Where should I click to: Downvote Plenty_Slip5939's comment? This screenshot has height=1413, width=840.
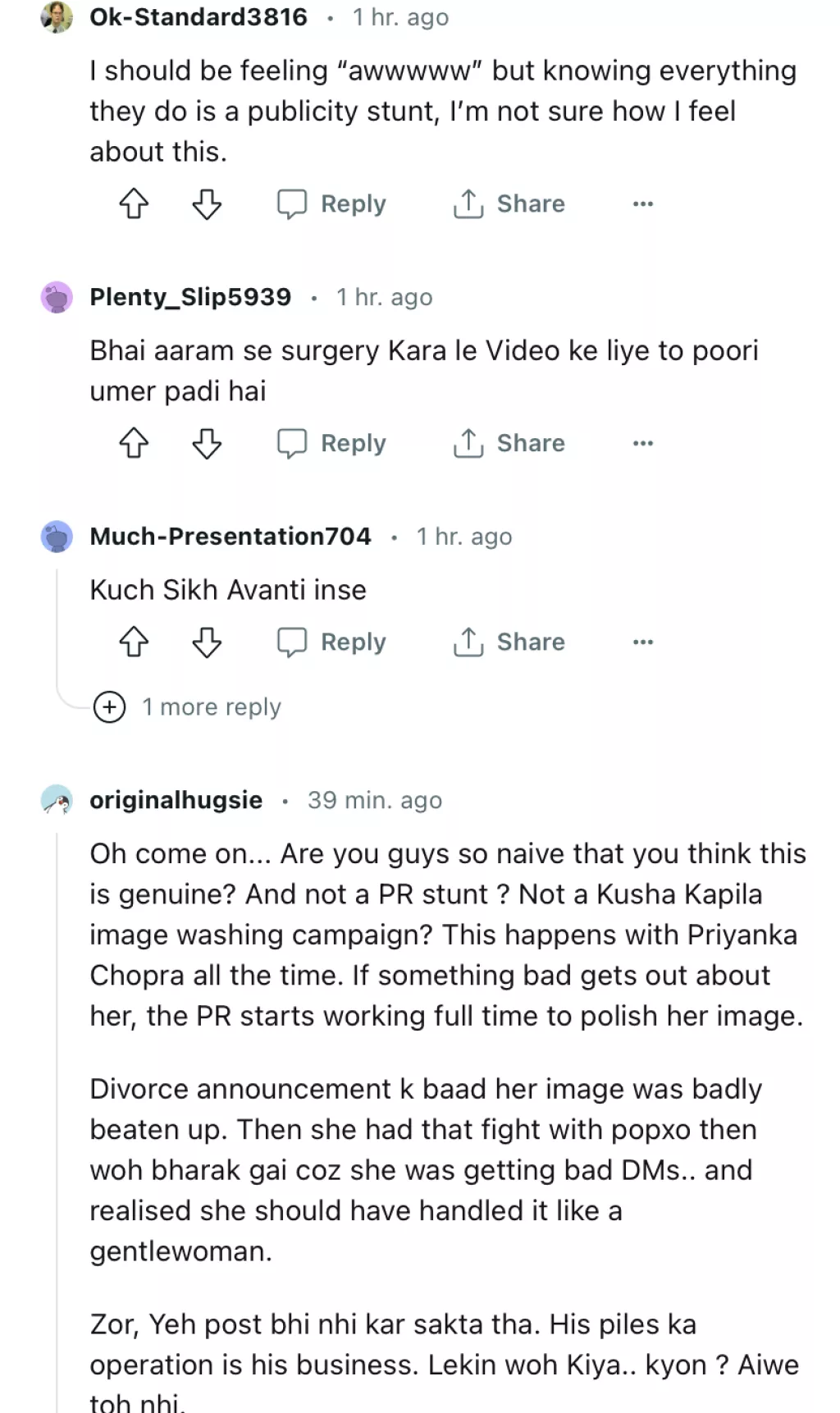(208, 443)
